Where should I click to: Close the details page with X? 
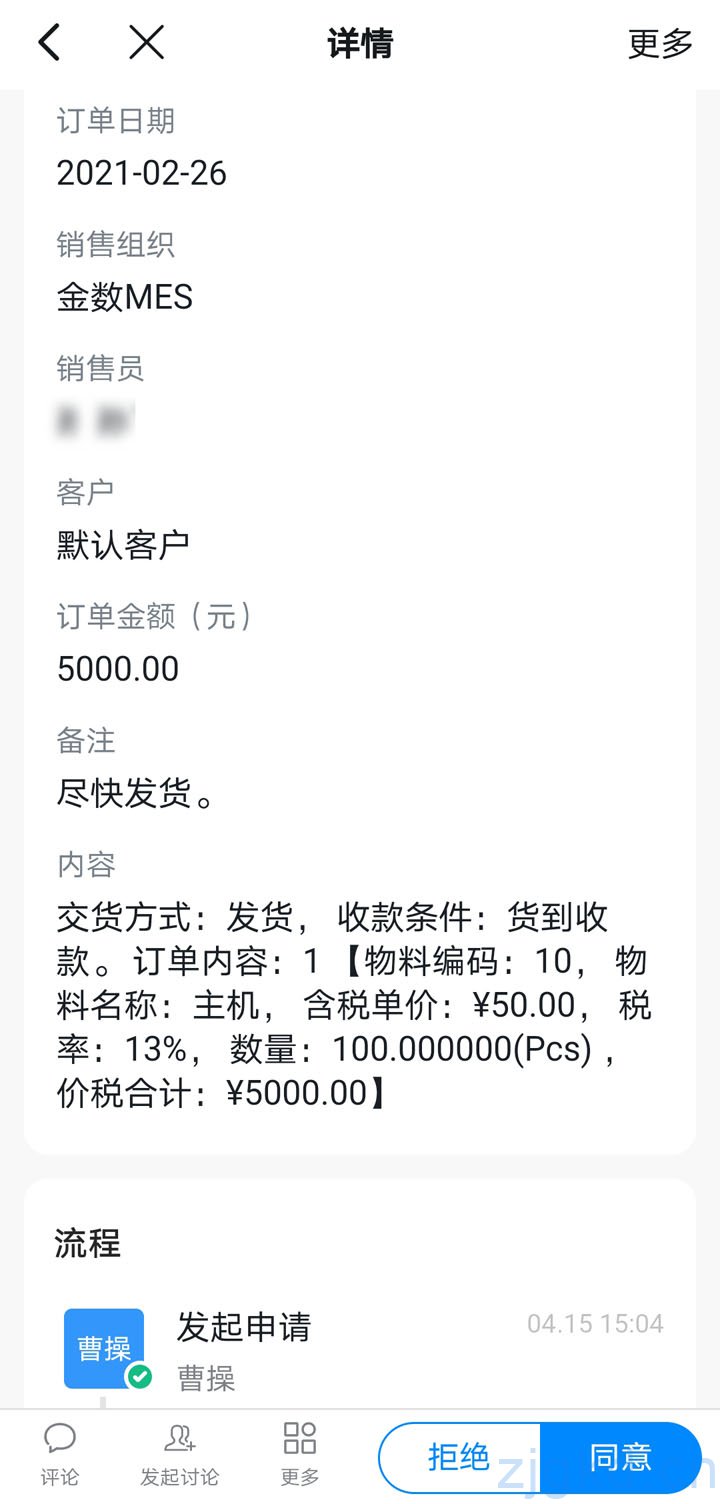[x=146, y=42]
